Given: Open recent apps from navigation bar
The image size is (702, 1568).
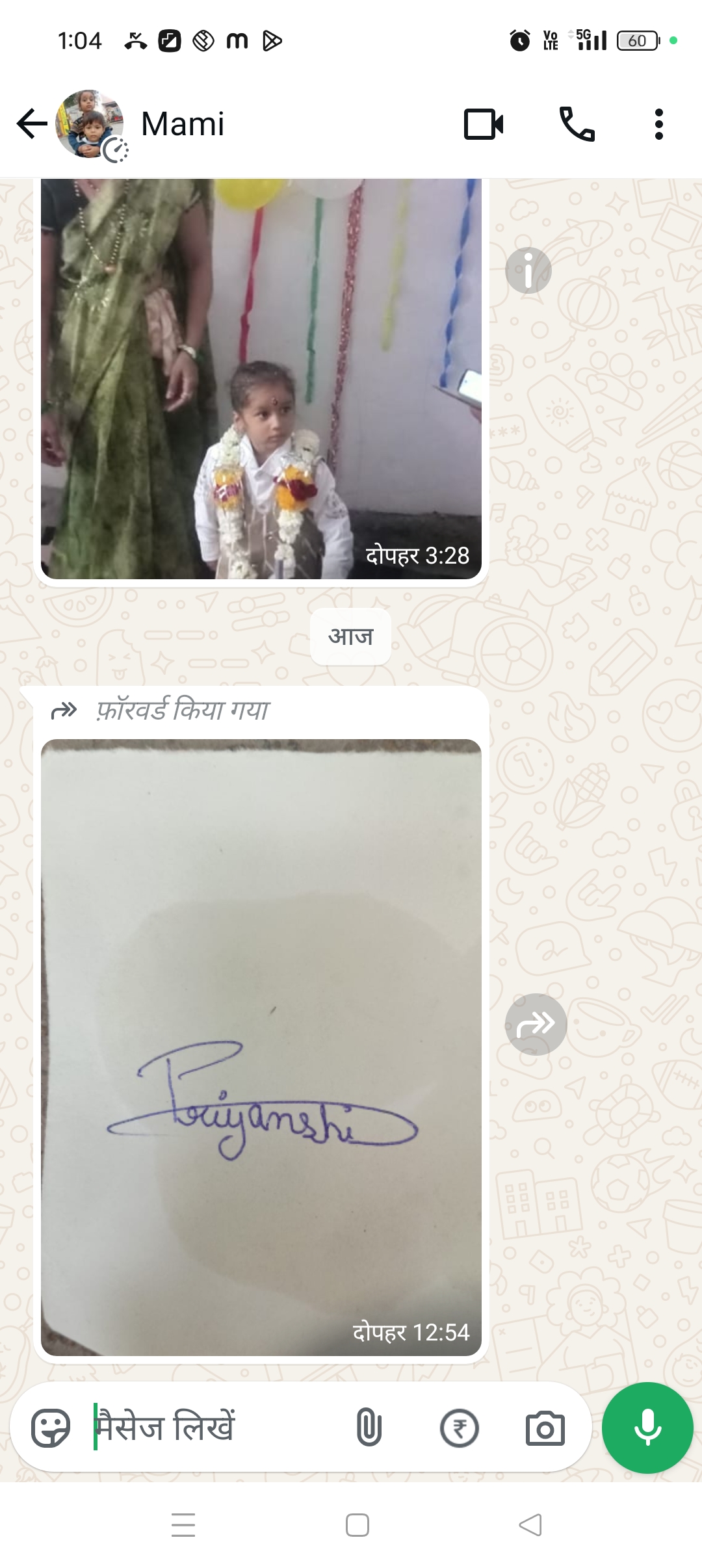Looking at the screenshot, I should click(183, 1525).
